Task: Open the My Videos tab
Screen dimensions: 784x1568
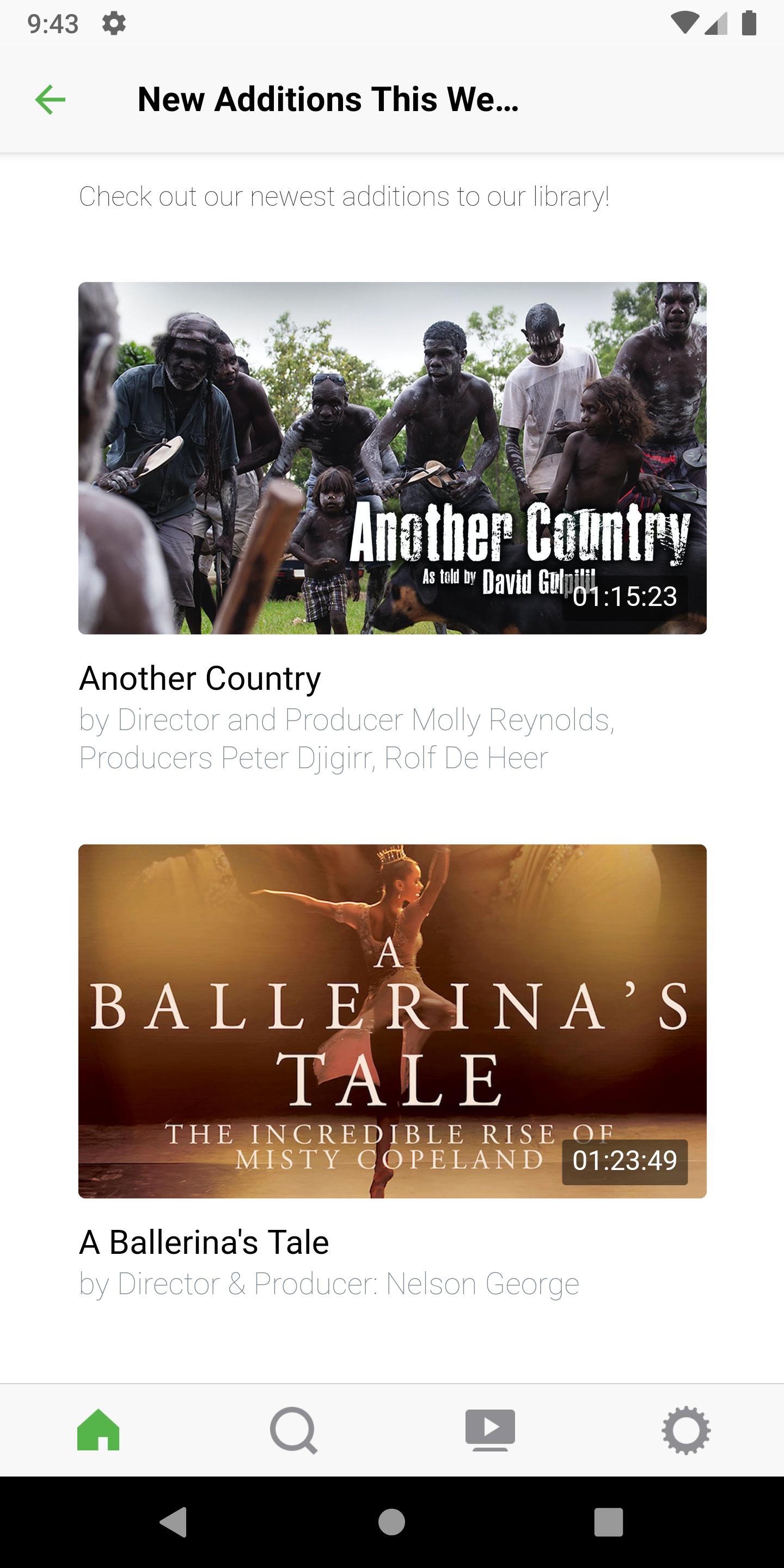Action: 490,1430
